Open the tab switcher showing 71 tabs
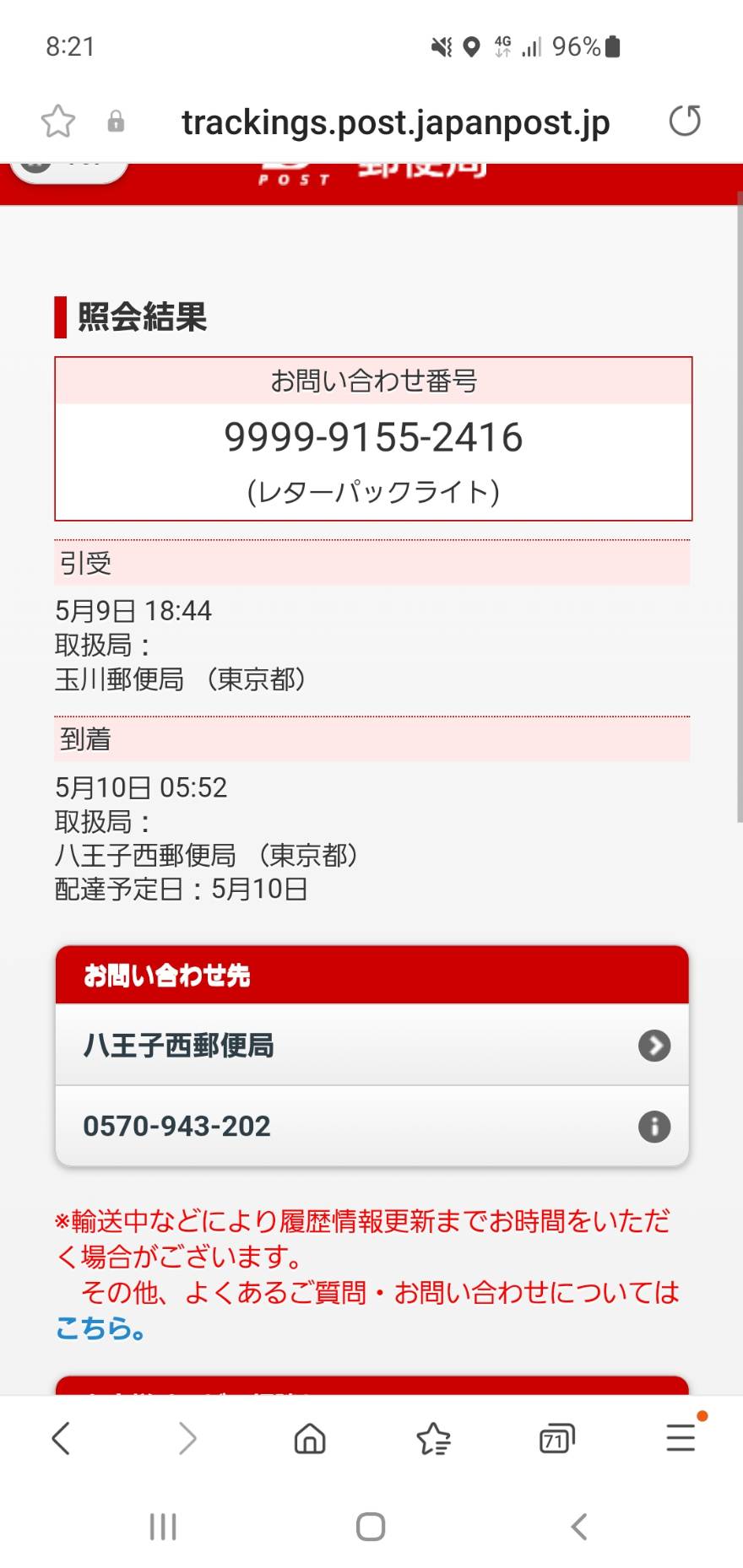Viewport: 743px width, 1568px height. click(556, 1439)
